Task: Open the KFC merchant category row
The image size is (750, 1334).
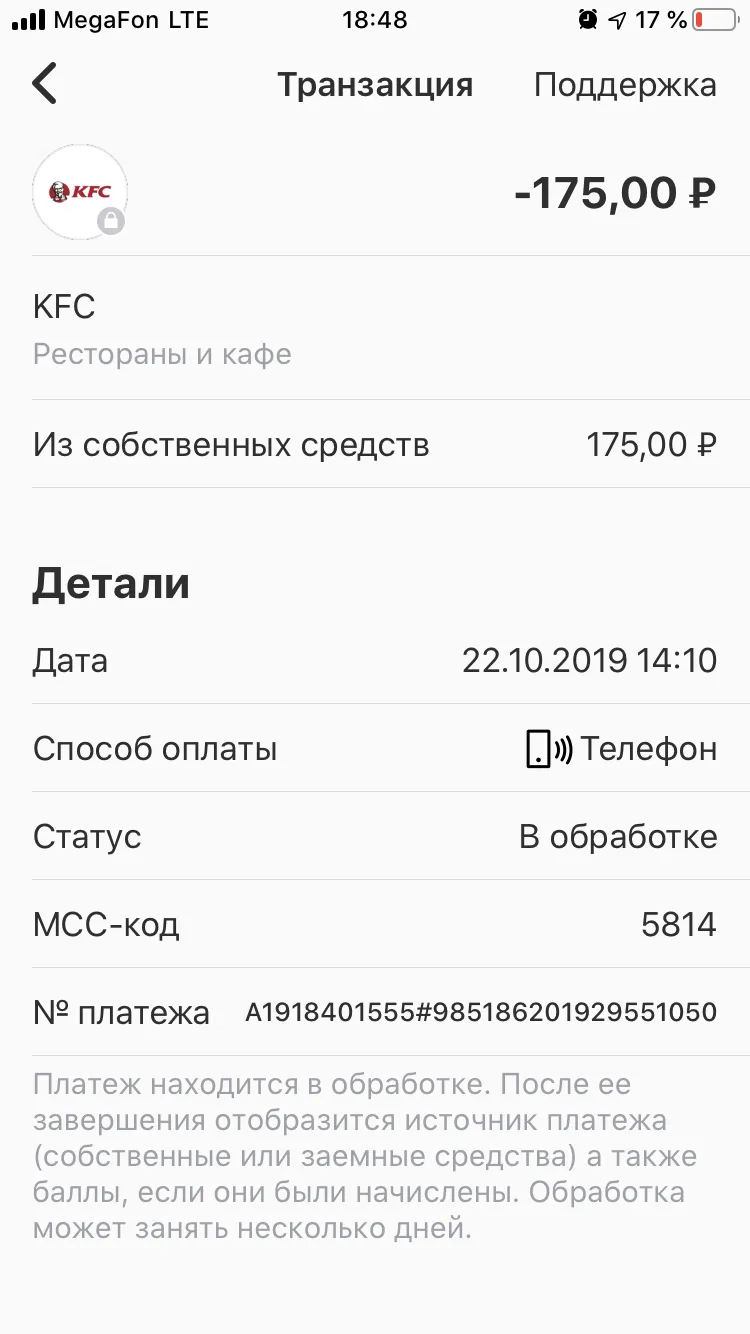Action: [x=375, y=328]
